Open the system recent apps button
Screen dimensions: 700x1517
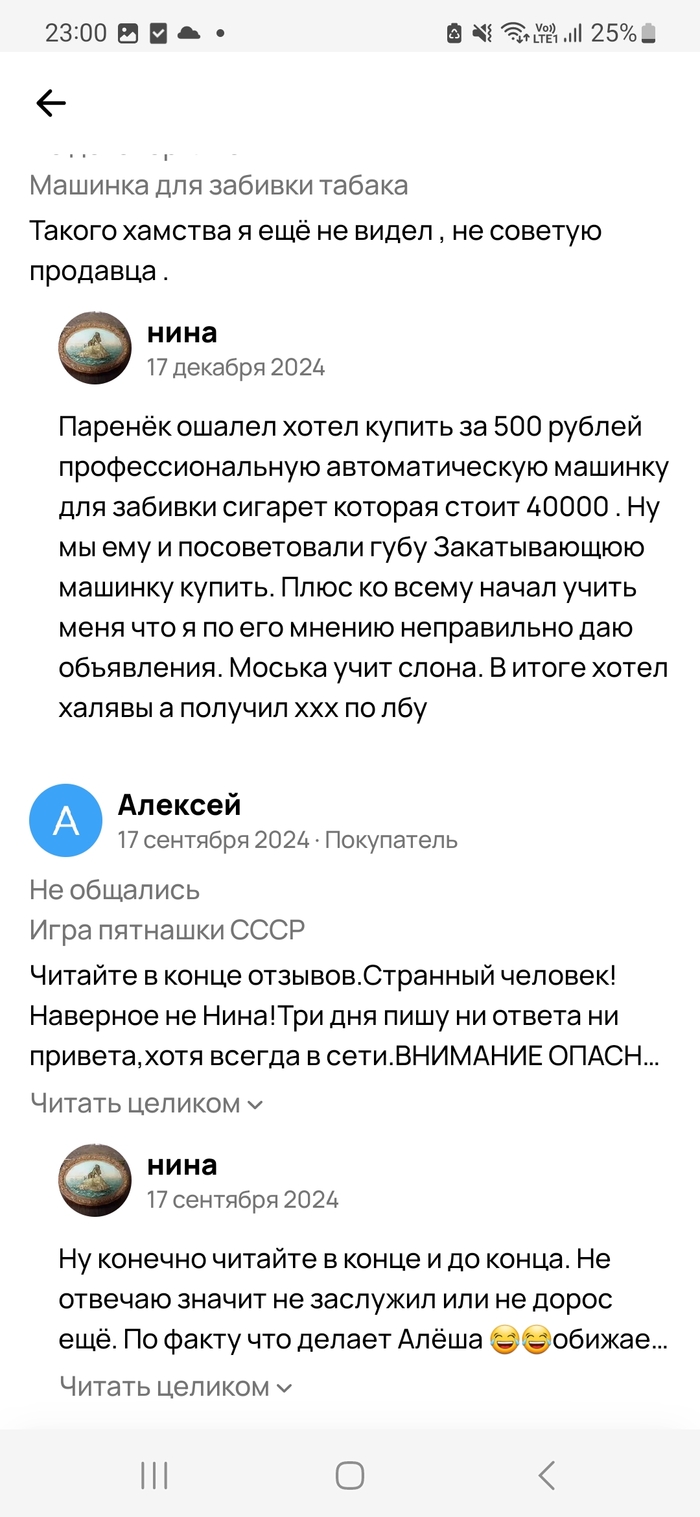coord(154,1475)
